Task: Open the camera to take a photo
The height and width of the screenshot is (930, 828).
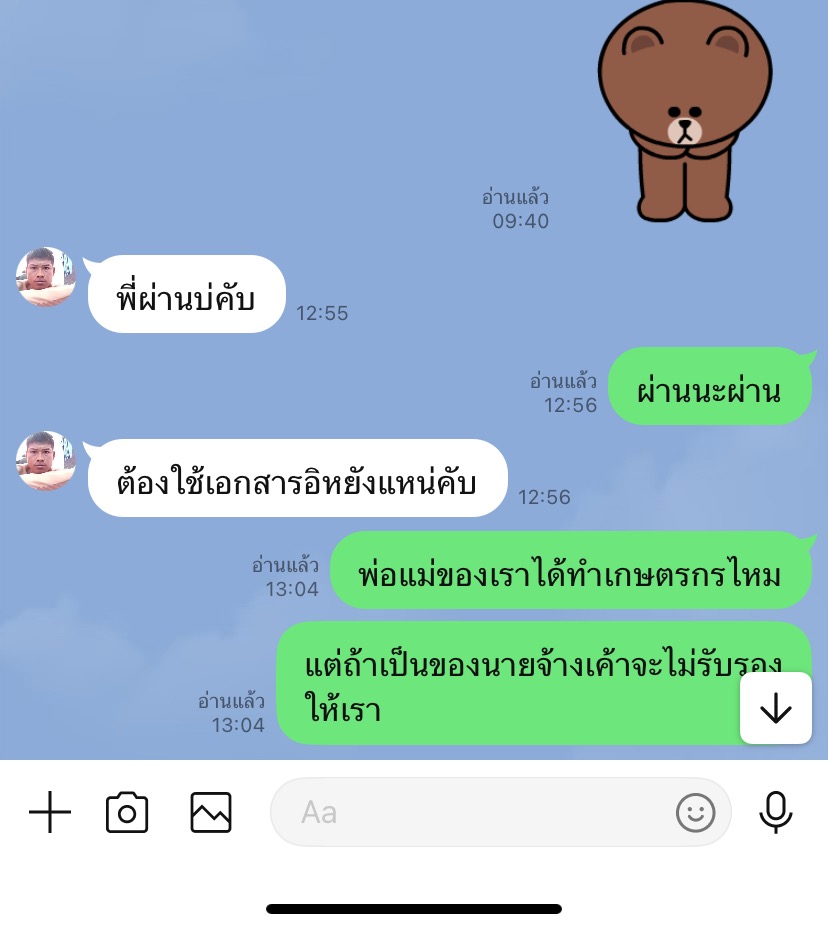Action: click(127, 812)
